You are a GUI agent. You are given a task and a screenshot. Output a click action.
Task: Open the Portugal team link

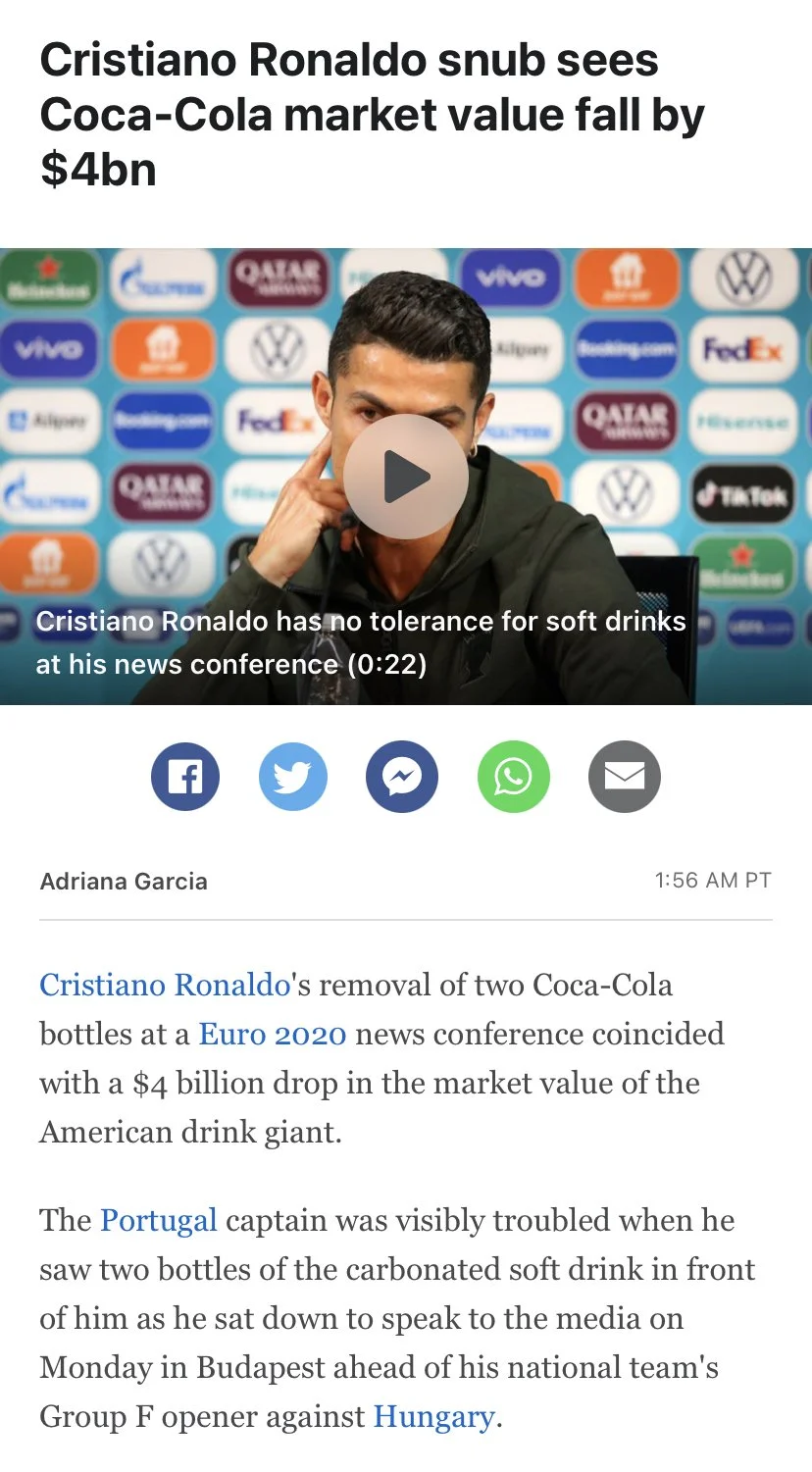pos(158,1220)
